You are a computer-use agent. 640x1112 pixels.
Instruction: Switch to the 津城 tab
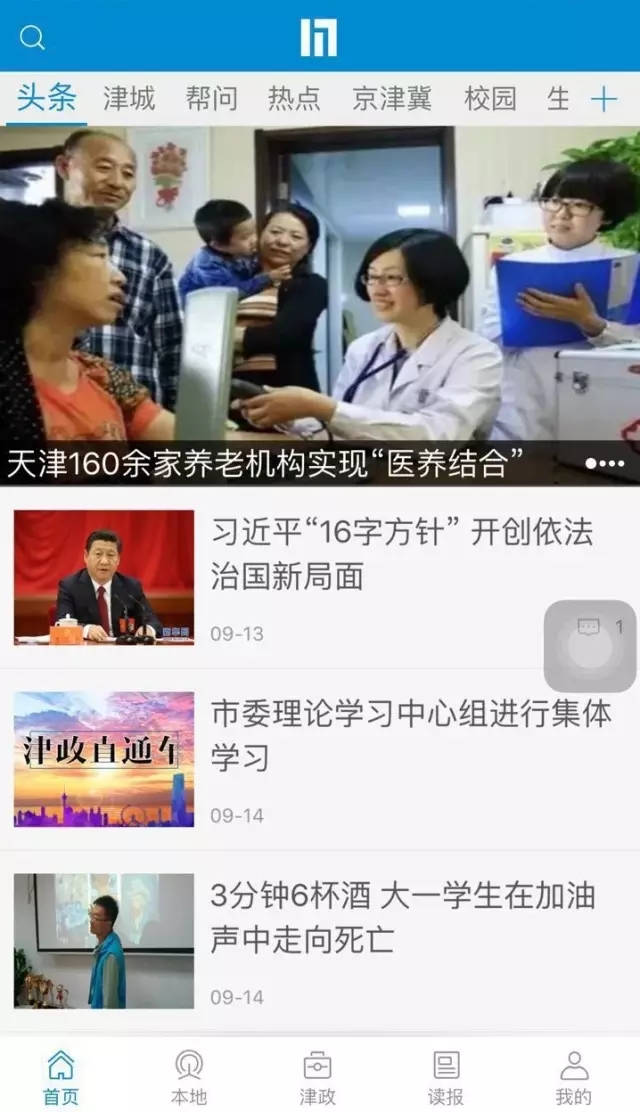coord(129,98)
